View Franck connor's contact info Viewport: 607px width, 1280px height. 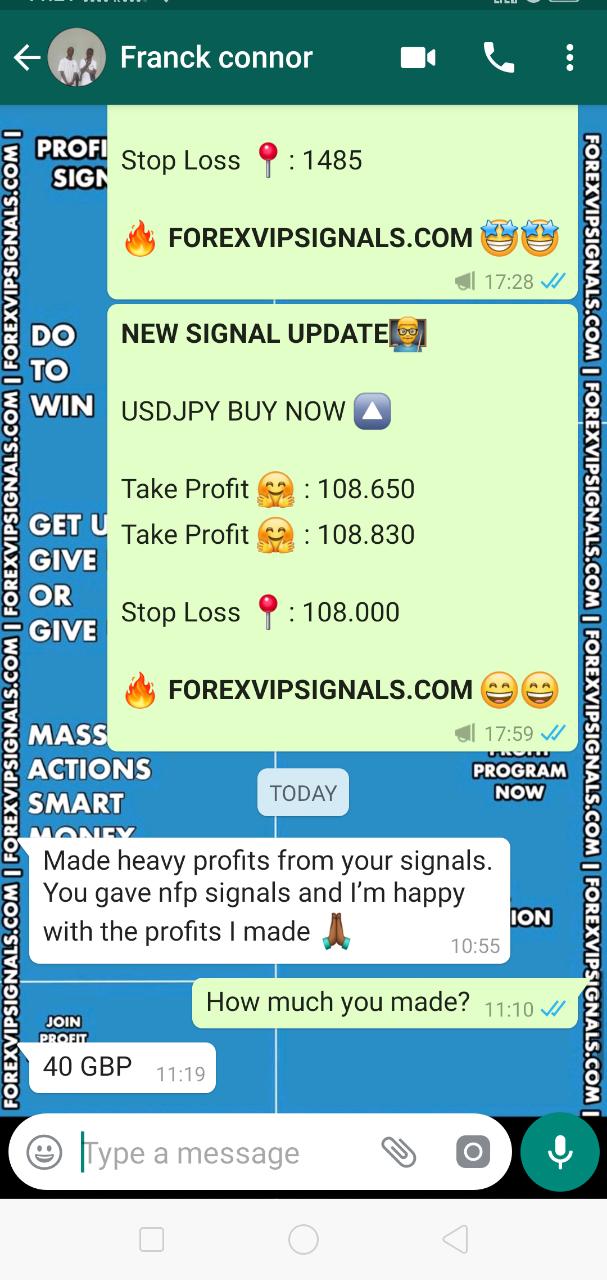coord(216,58)
